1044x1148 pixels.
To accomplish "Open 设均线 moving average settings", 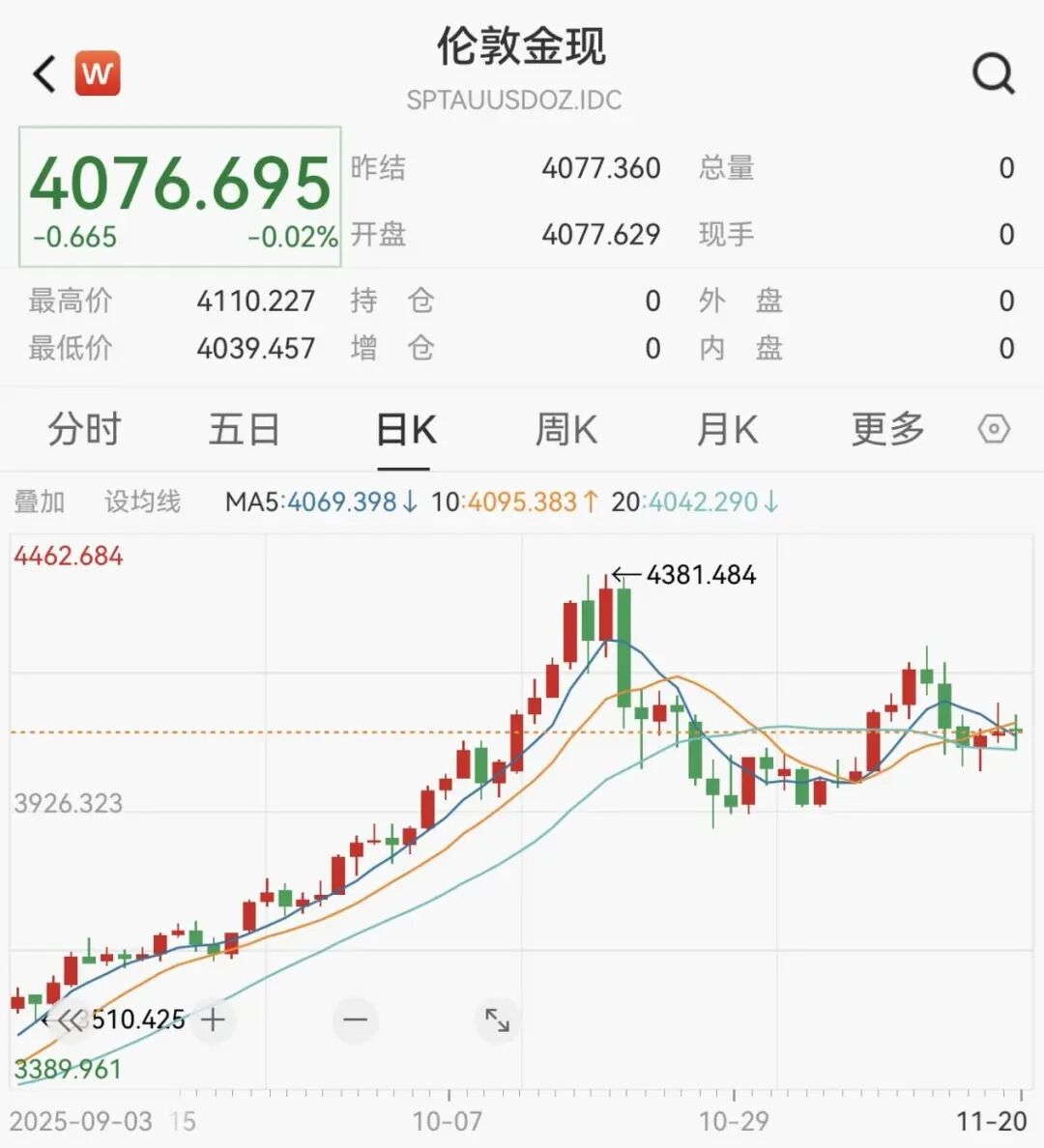I will click(141, 502).
